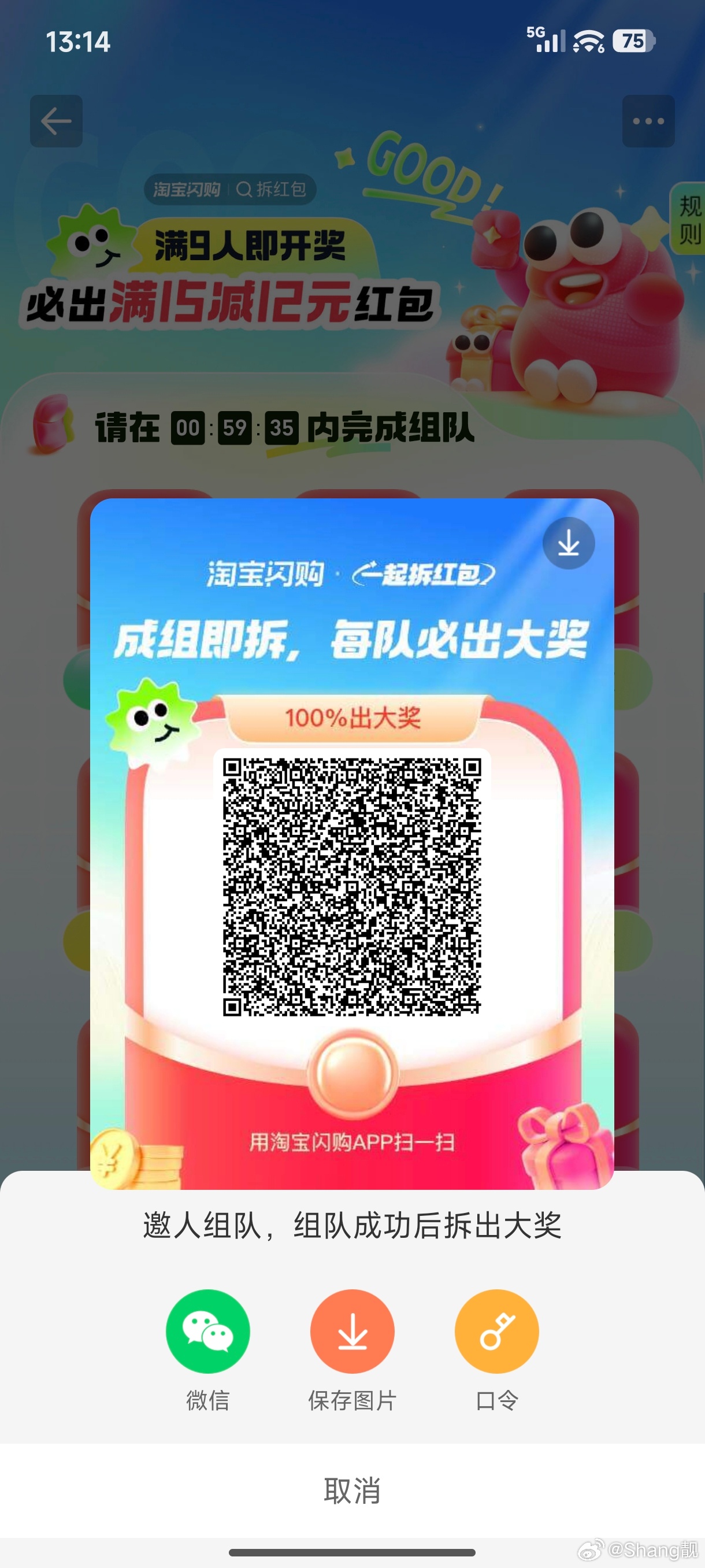Open the three-dot overflow menu

coord(648,121)
